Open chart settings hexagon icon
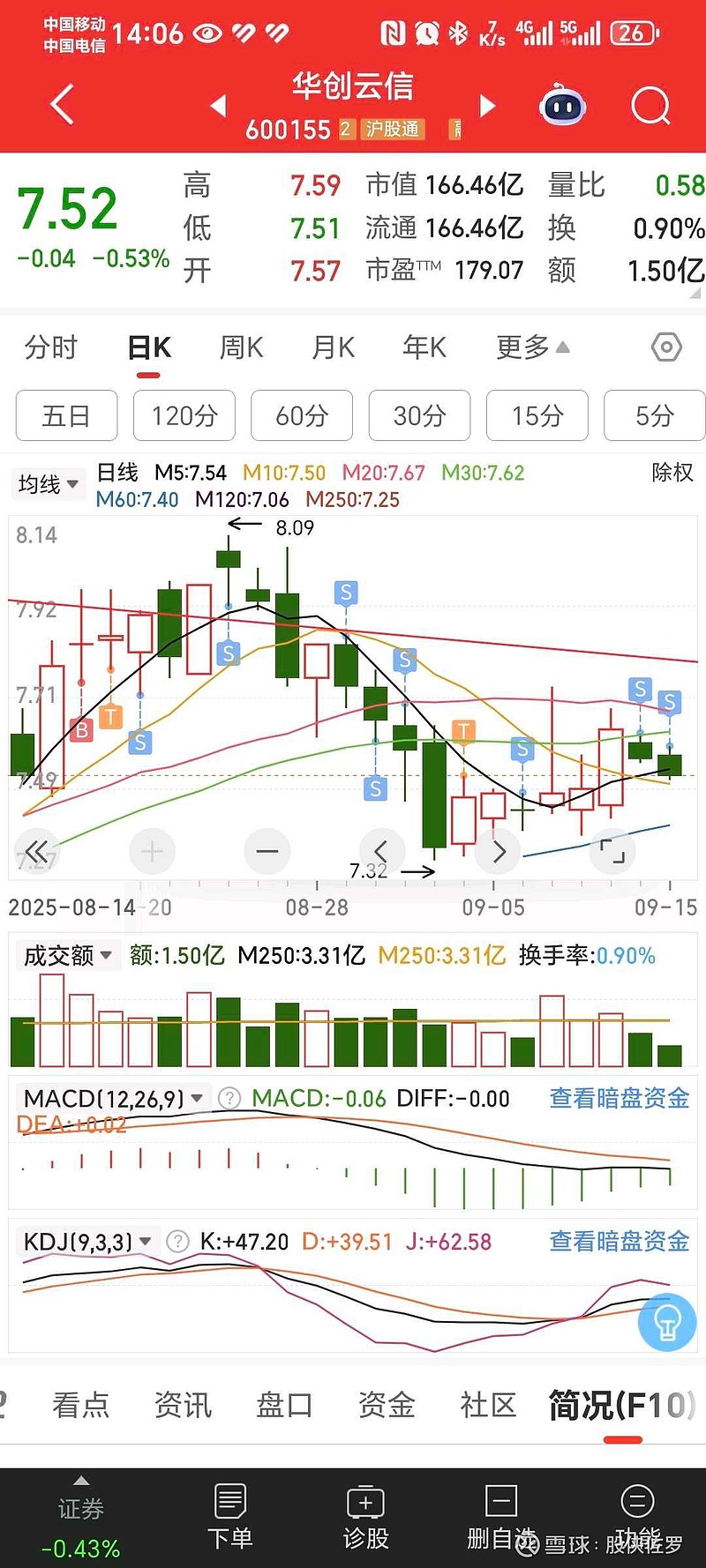 click(x=666, y=347)
